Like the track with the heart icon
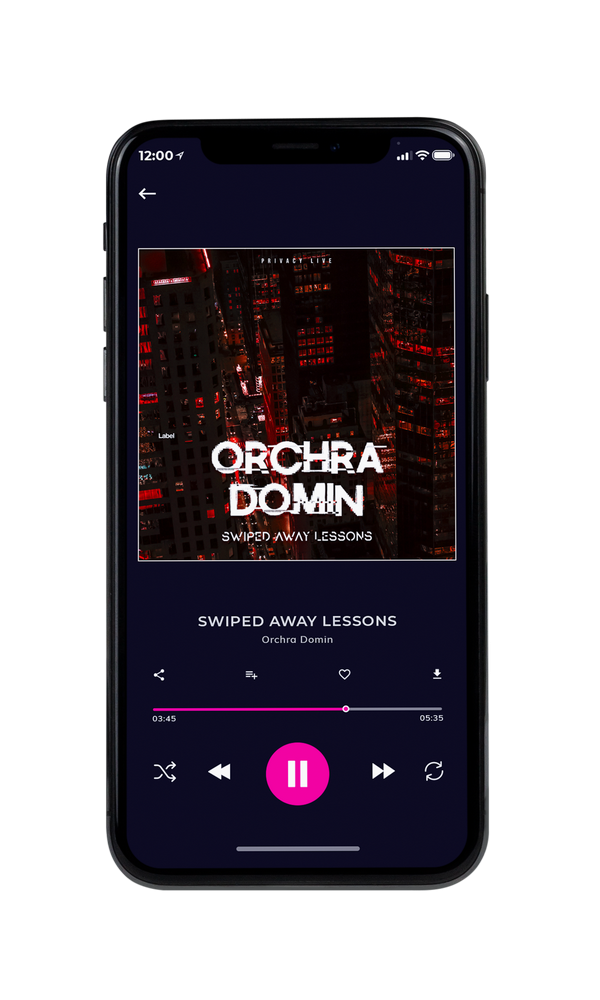The height and width of the screenshot is (1000, 600). tap(344, 674)
